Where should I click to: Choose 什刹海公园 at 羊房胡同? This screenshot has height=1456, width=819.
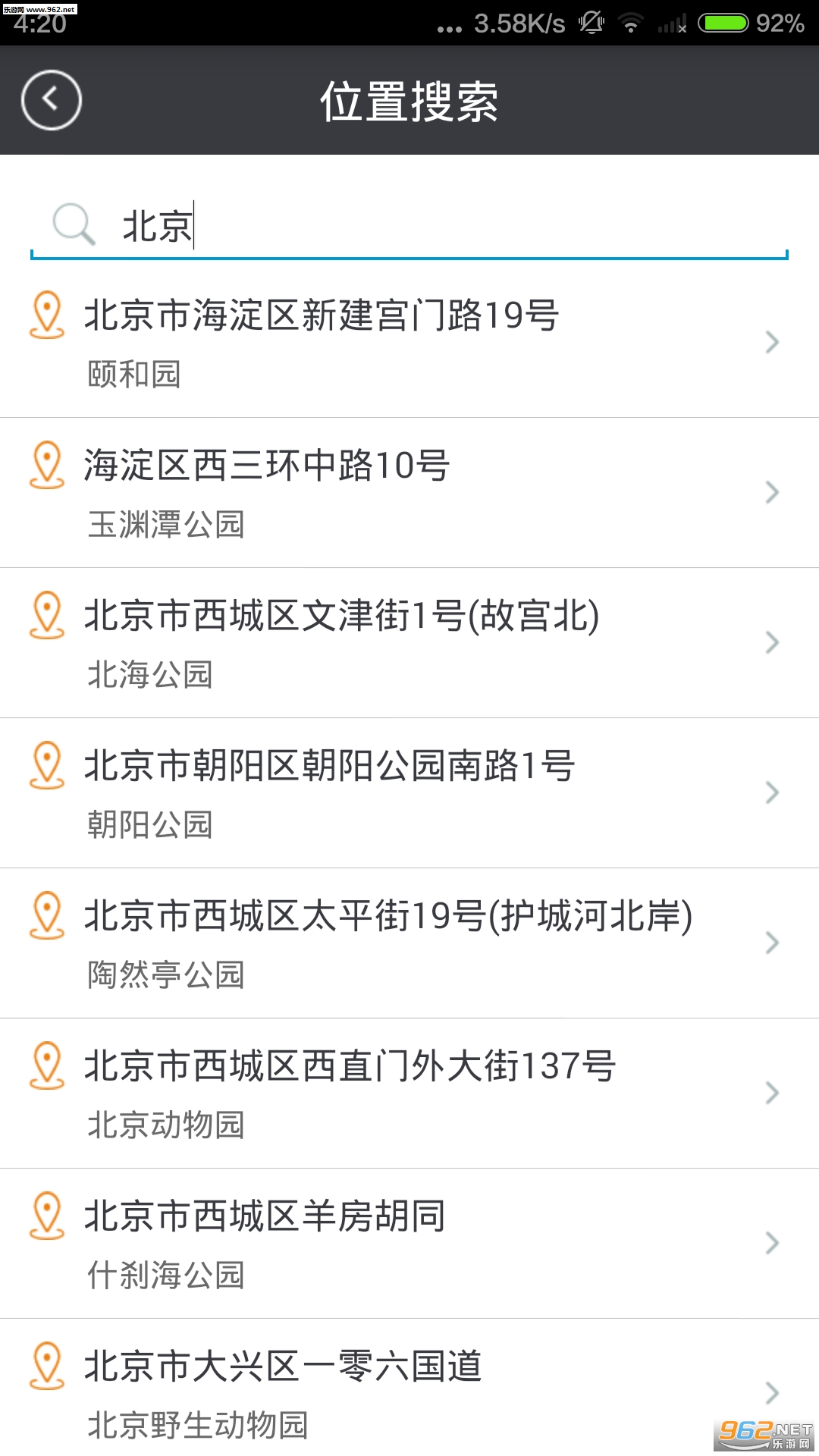pos(409,1244)
